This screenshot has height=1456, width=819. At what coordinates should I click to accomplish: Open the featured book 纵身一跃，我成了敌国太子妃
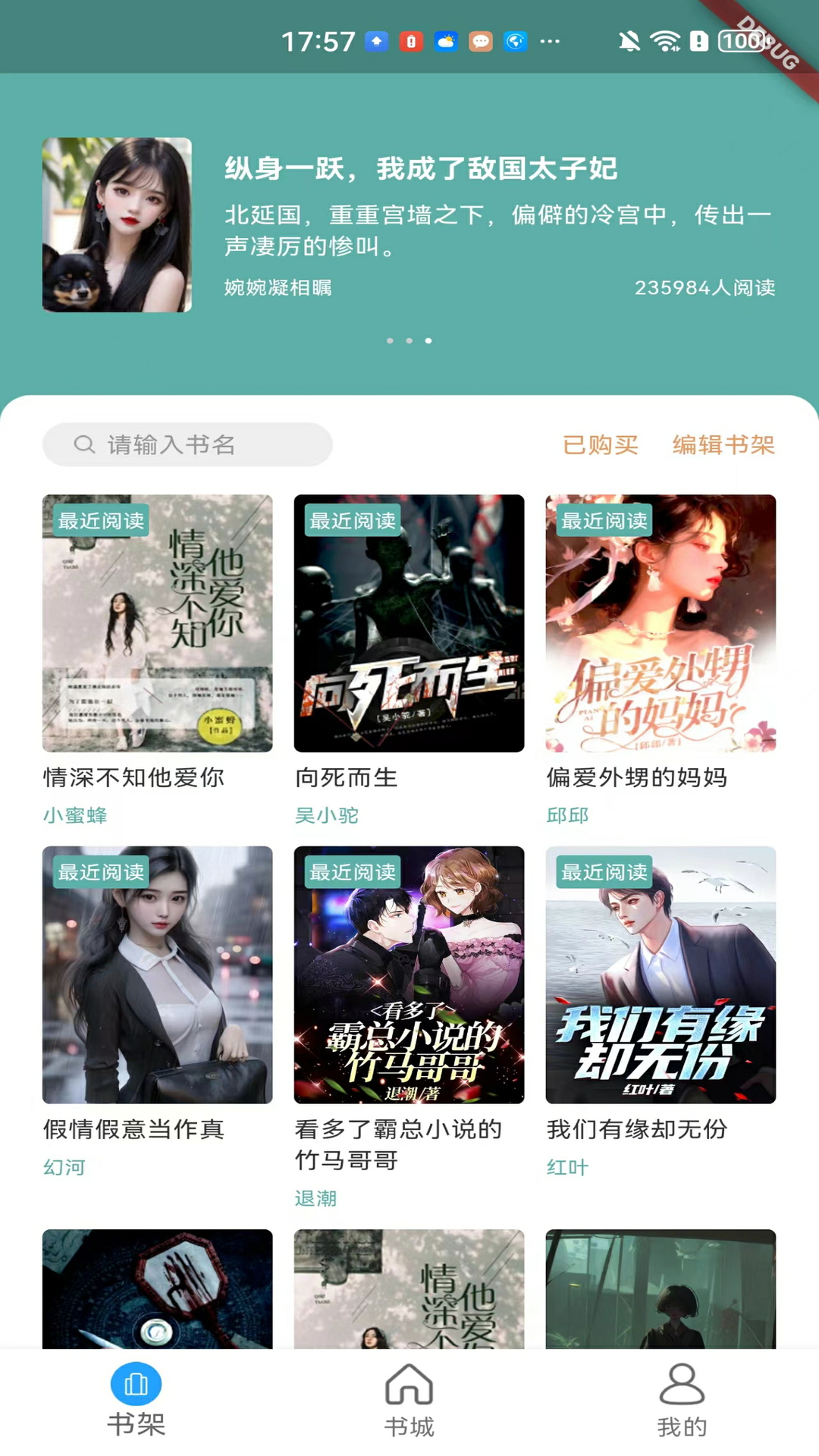pos(421,168)
